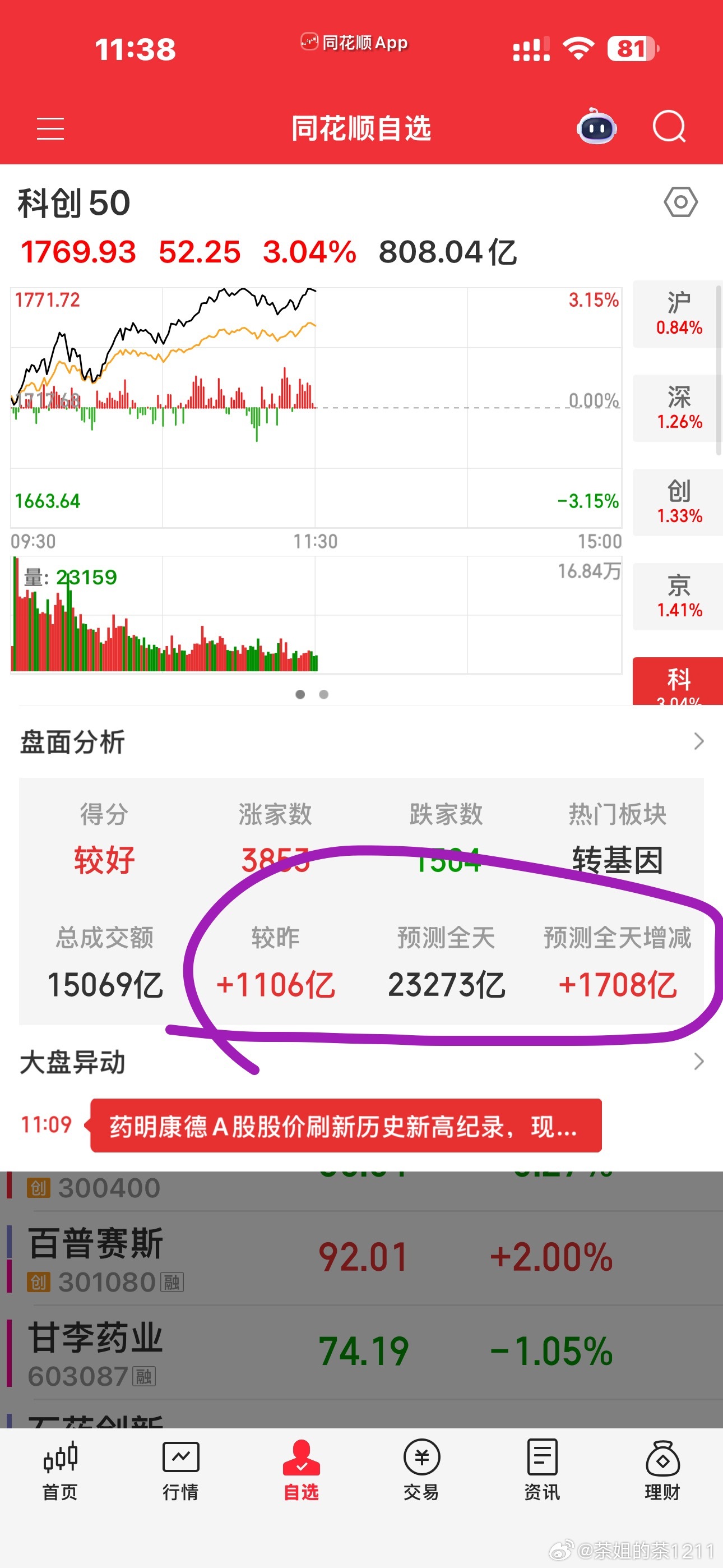This screenshot has height=1568, width=723.
Task: Open the hexagon index settings icon
Action: pos(680,201)
